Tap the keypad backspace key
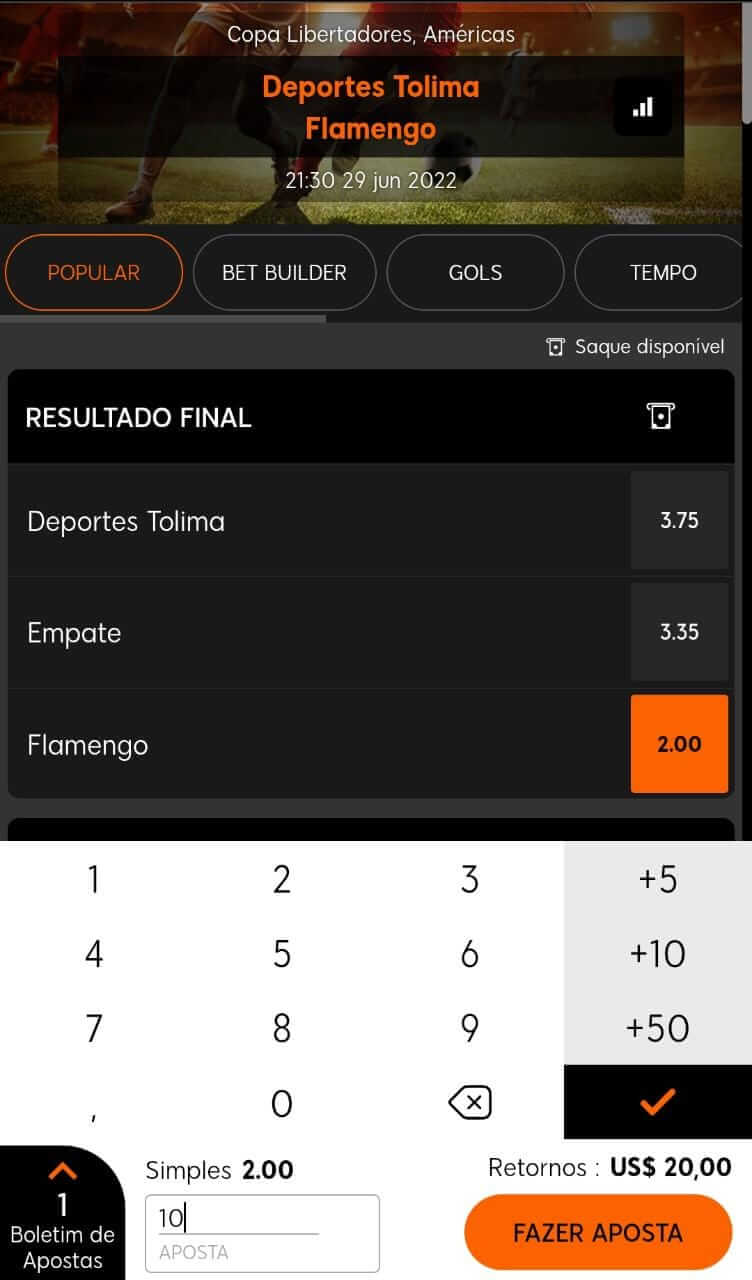Image resolution: width=752 pixels, height=1280 pixels. pyautogui.click(x=470, y=1102)
